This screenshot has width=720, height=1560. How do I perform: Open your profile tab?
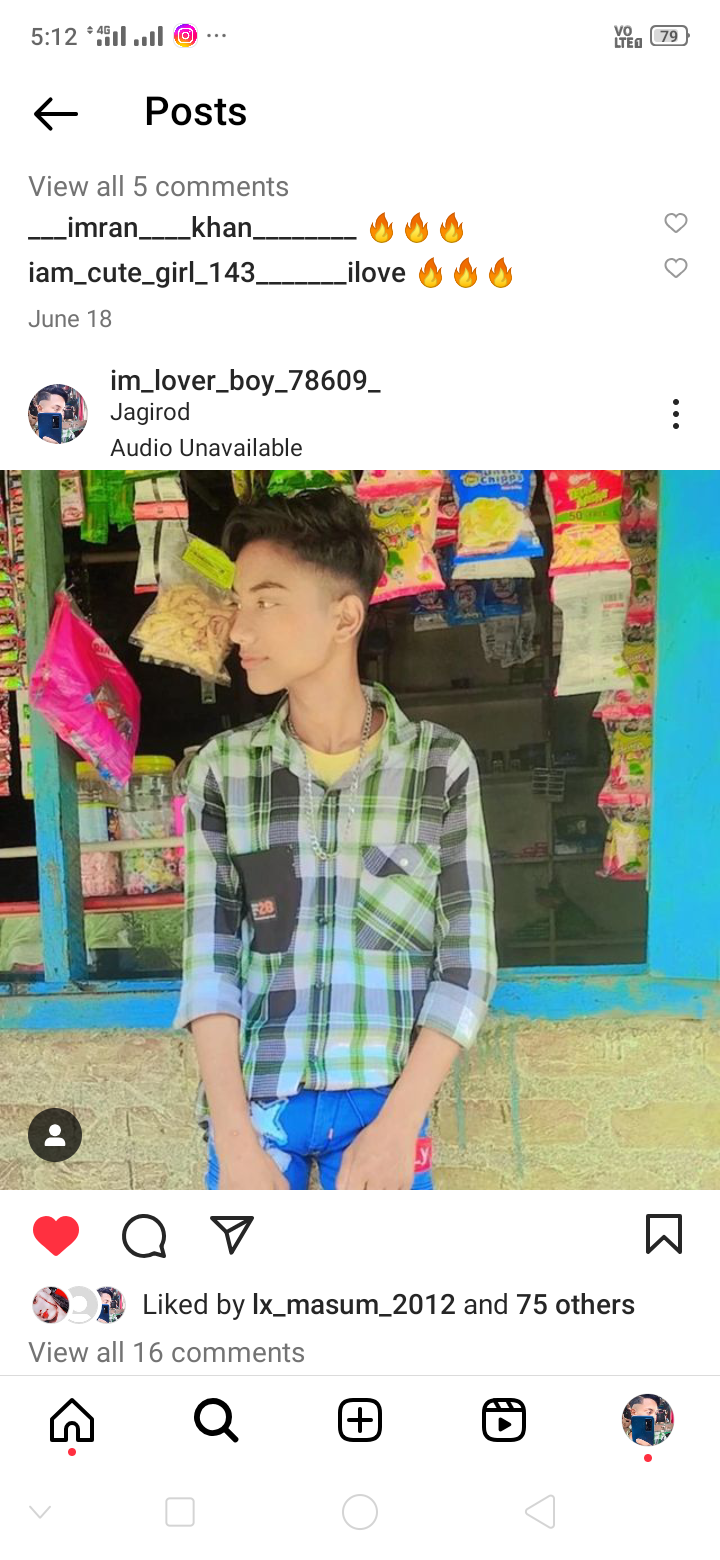(x=648, y=1420)
